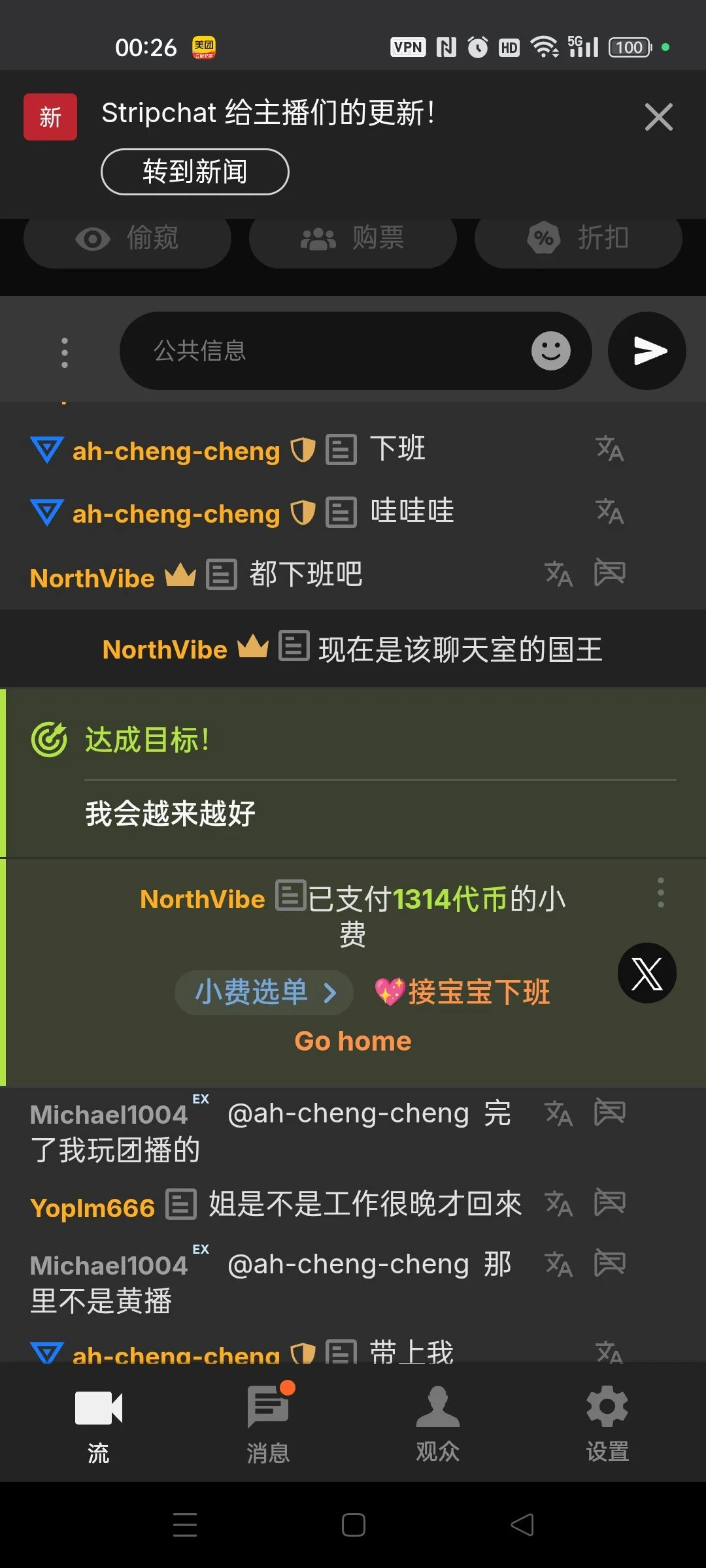Open the 购票 ticket show option
The image size is (706, 1568).
point(353,238)
